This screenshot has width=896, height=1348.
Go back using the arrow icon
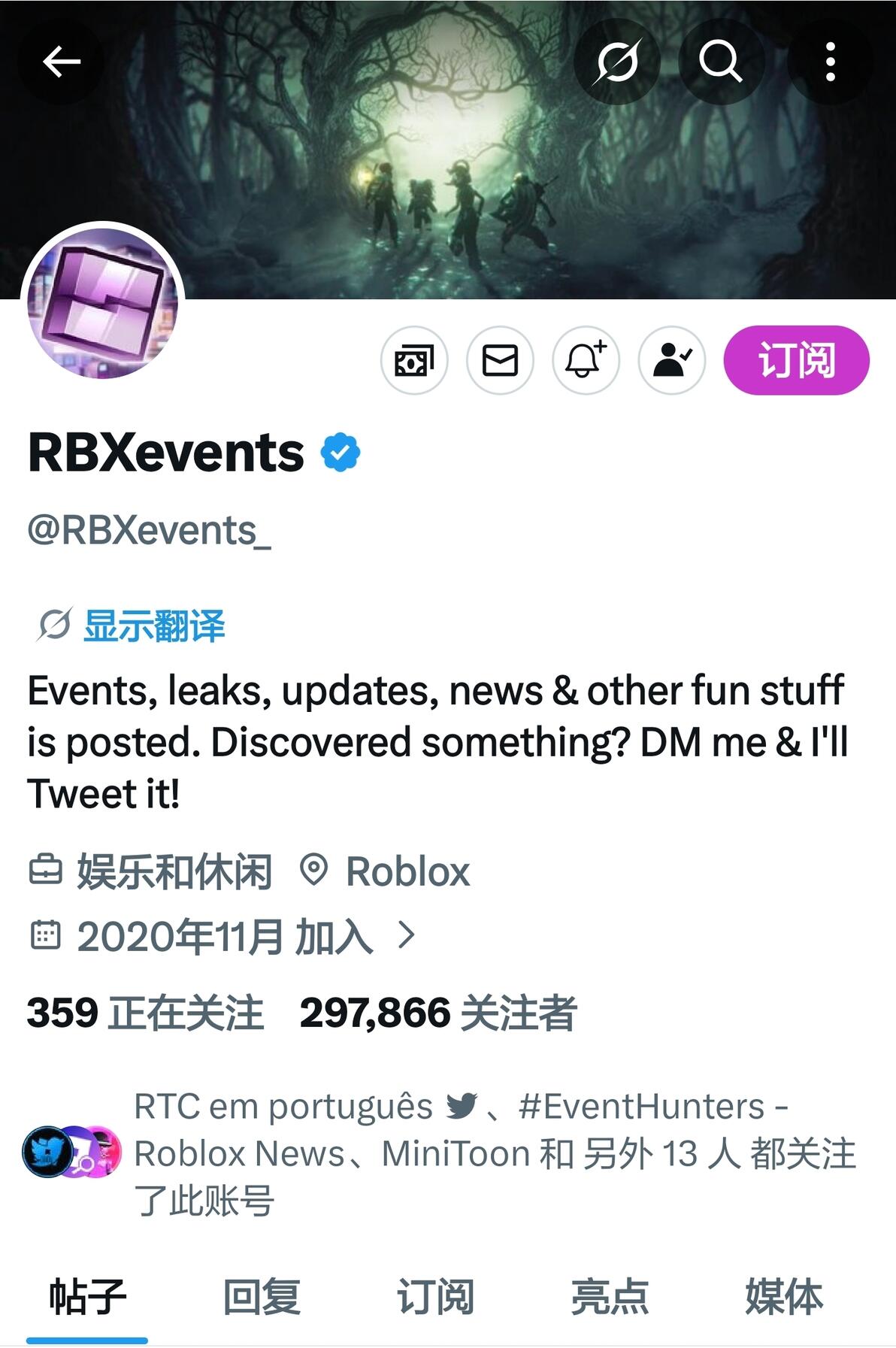click(61, 62)
